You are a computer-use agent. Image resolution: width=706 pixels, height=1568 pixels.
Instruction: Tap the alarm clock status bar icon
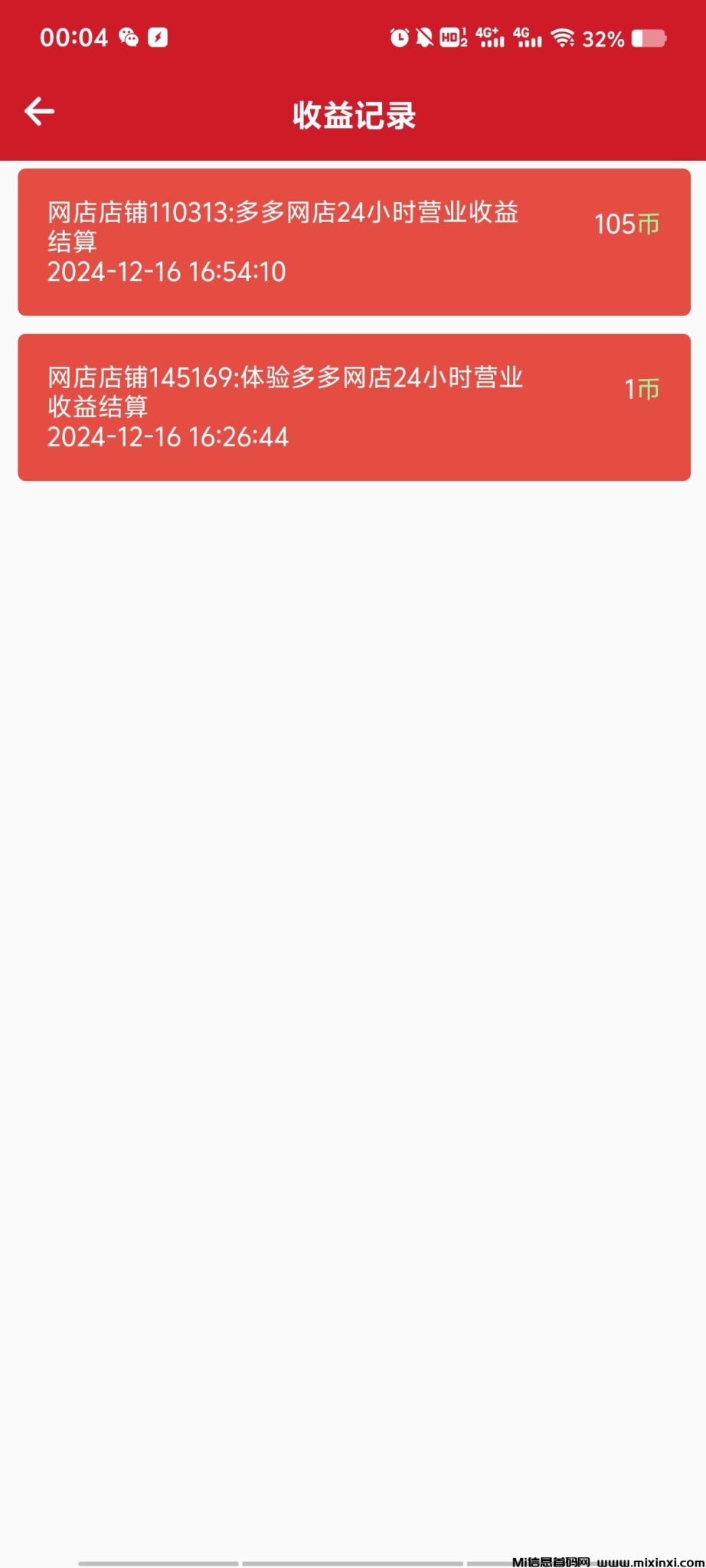[398, 36]
